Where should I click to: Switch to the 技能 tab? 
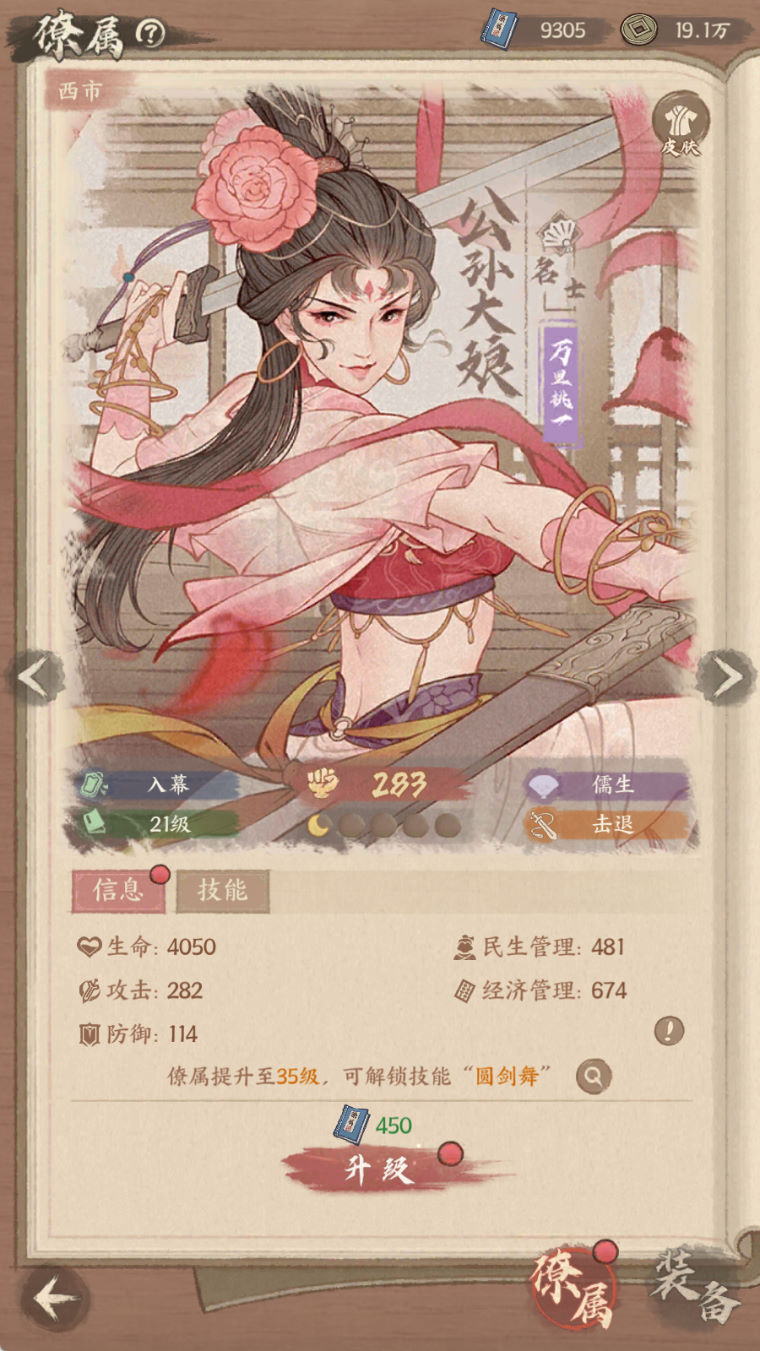(222, 890)
